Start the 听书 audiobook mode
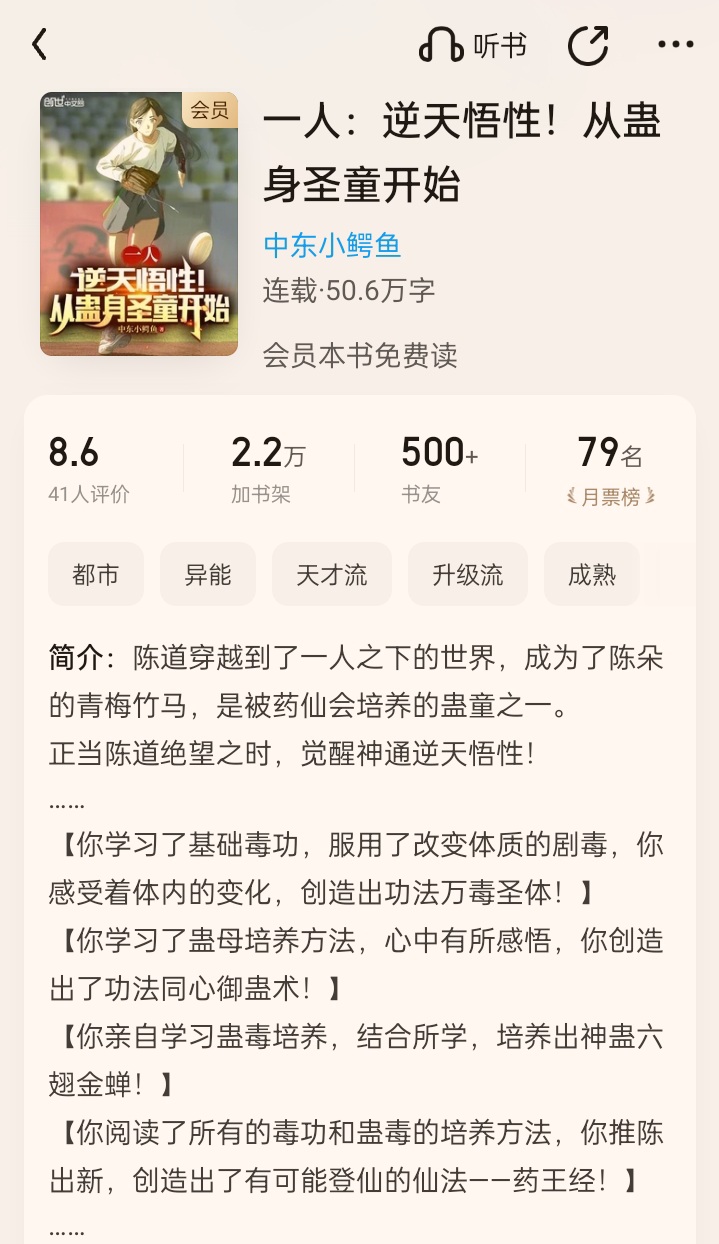The height and width of the screenshot is (1244, 719). [x=472, y=45]
